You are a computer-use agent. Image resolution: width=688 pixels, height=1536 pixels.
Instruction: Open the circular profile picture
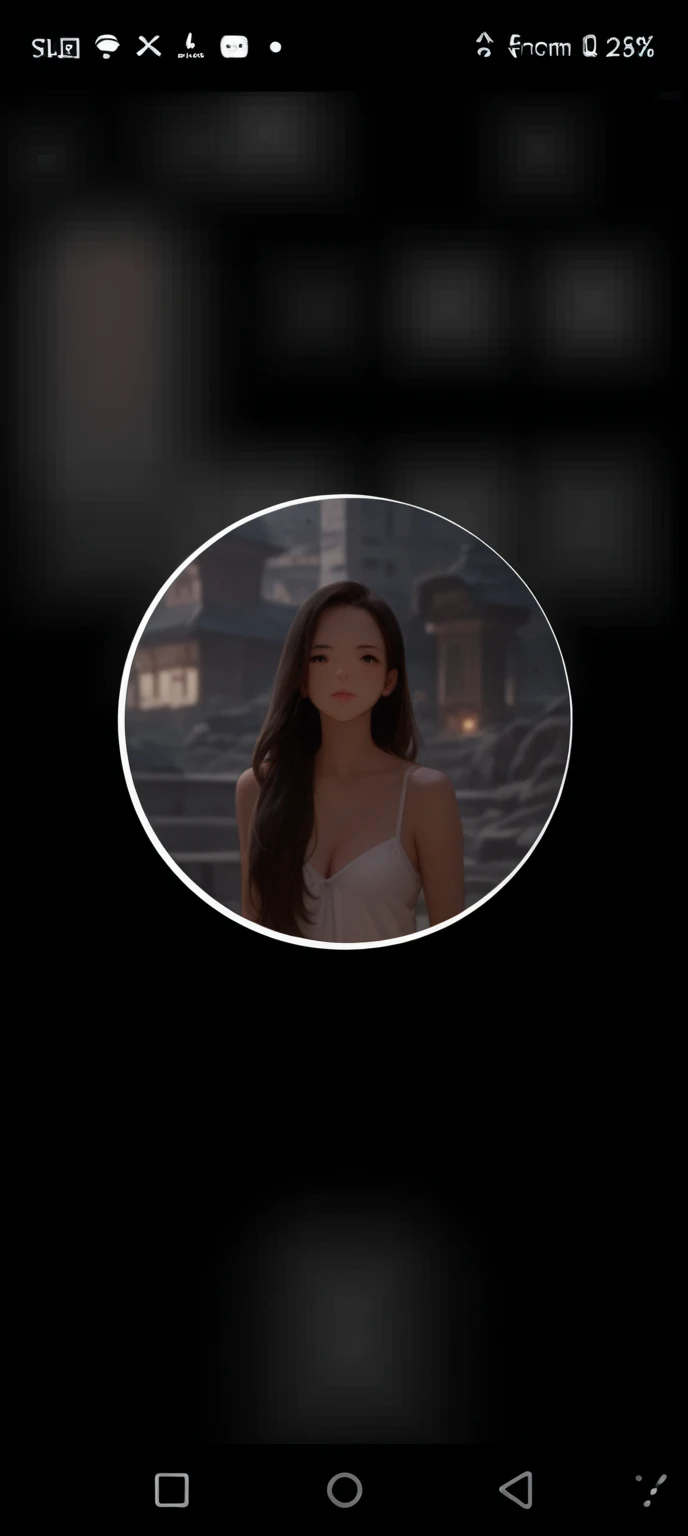[x=344, y=720]
